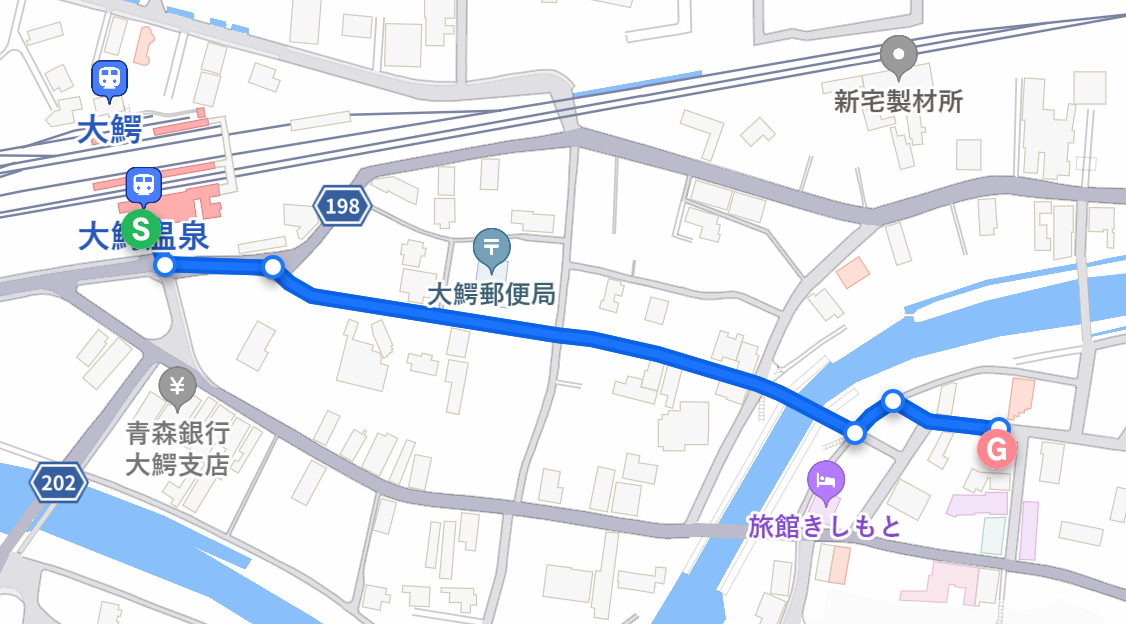Tap the green S start marker
The height and width of the screenshot is (624, 1126).
142,229
